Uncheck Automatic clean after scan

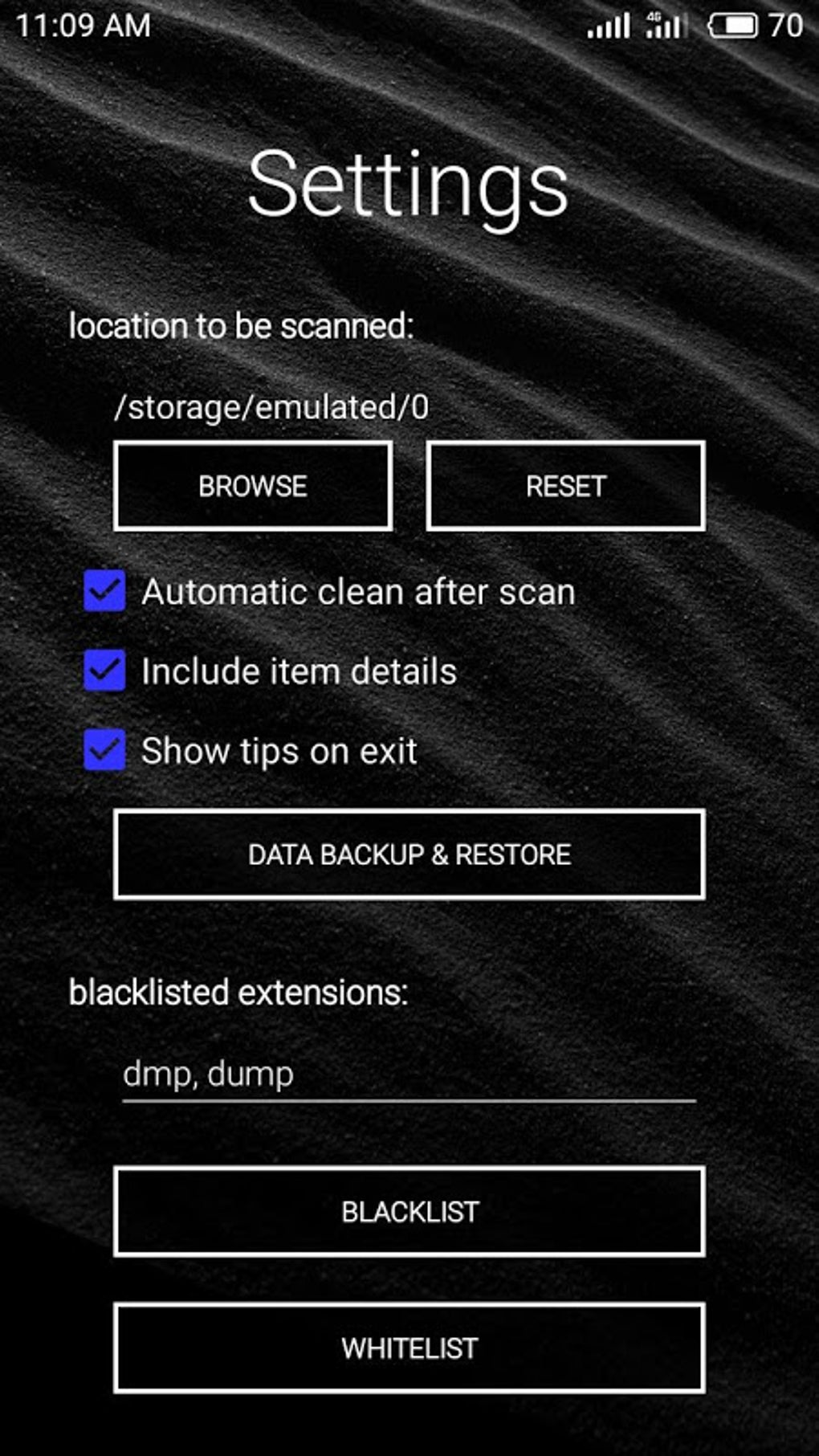pyautogui.click(x=105, y=591)
